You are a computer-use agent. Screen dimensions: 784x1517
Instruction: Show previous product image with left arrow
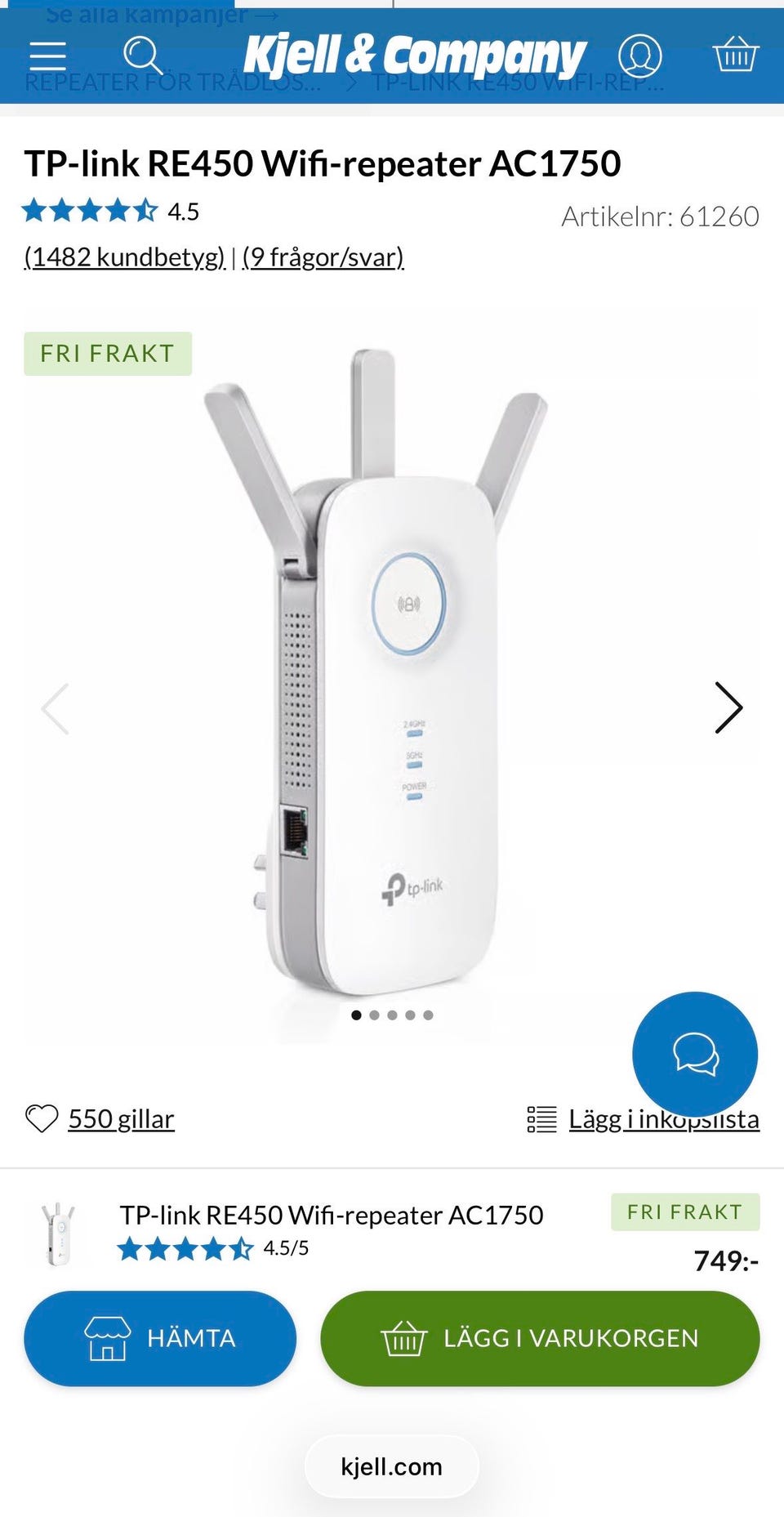pyautogui.click(x=55, y=708)
